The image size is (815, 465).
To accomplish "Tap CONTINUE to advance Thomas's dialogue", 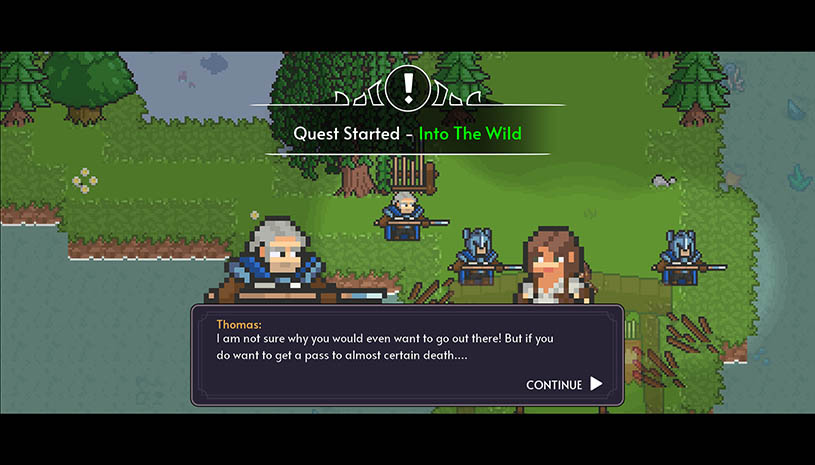I will 564,384.
